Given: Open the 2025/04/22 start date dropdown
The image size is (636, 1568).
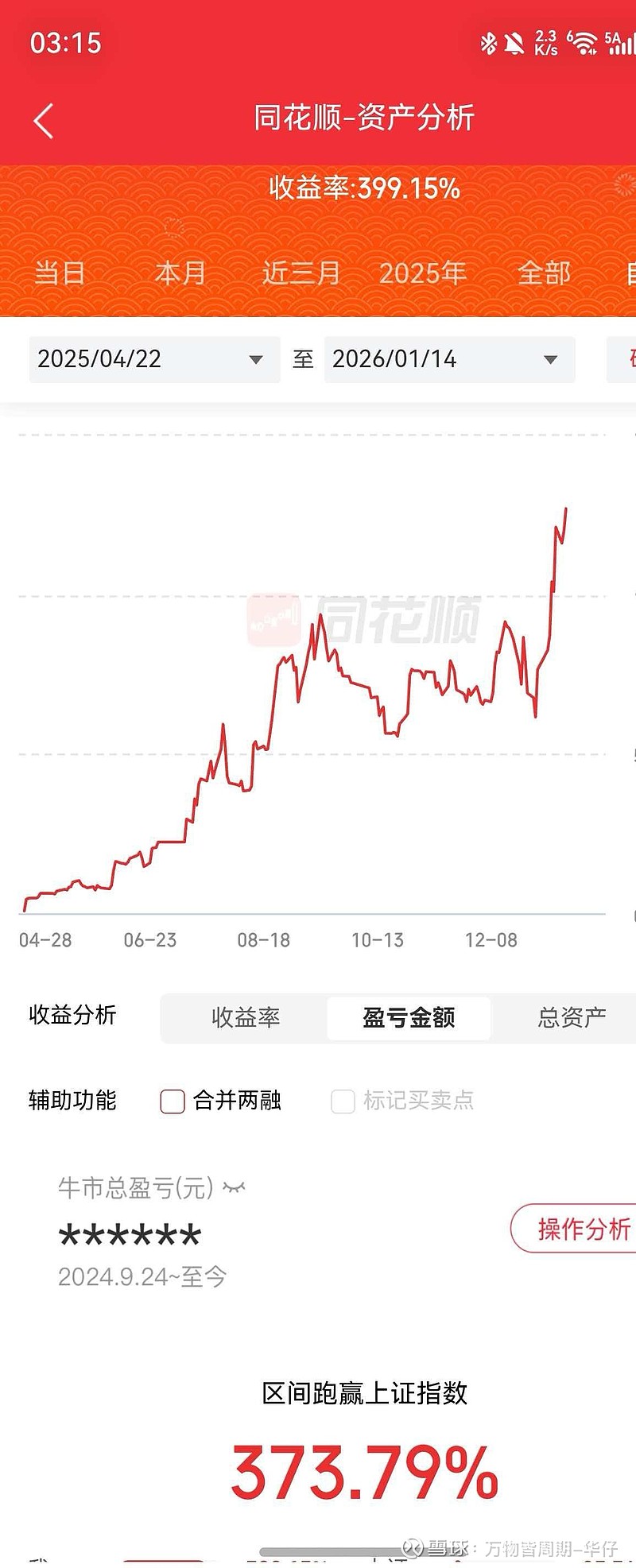Looking at the screenshot, I should click(153, 359).
